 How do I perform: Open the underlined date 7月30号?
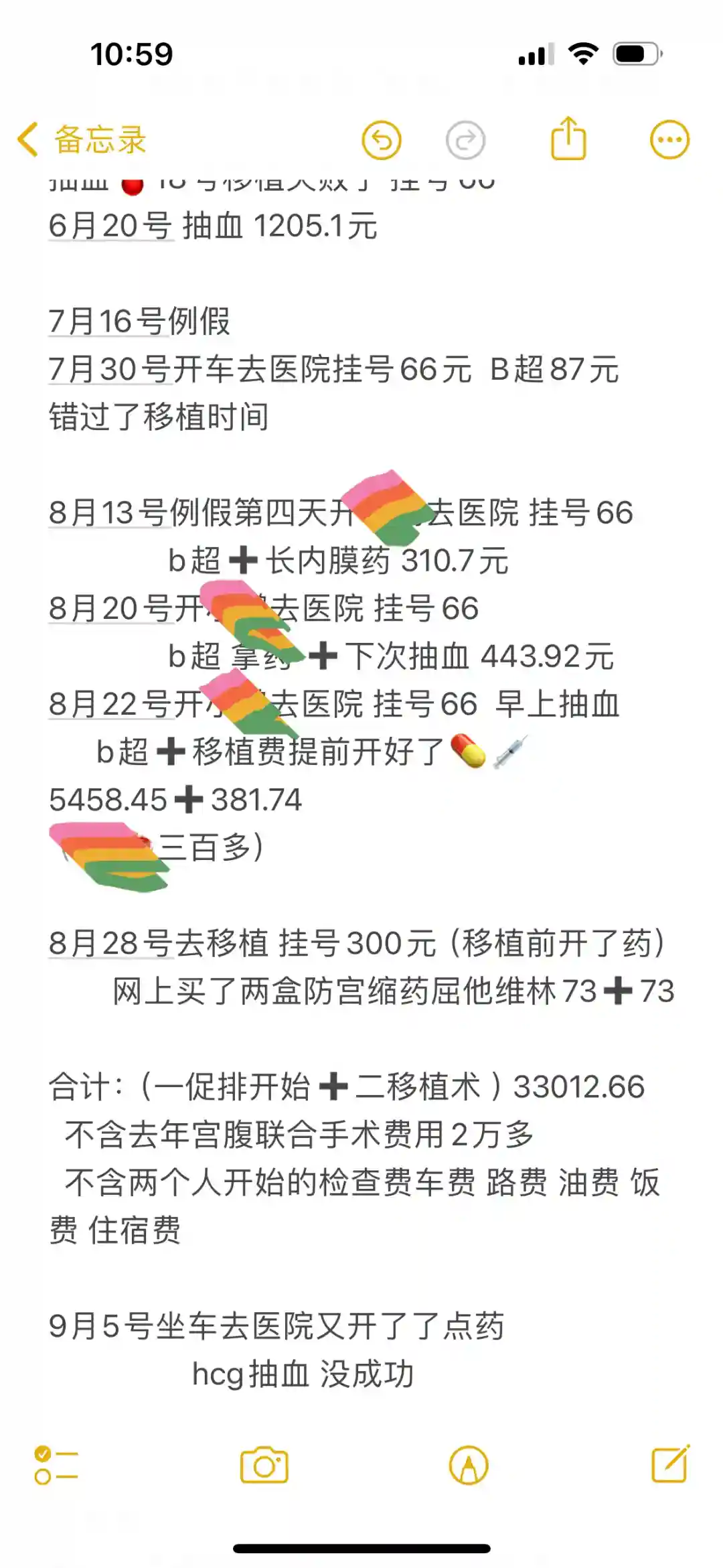(x=110, y=370)
